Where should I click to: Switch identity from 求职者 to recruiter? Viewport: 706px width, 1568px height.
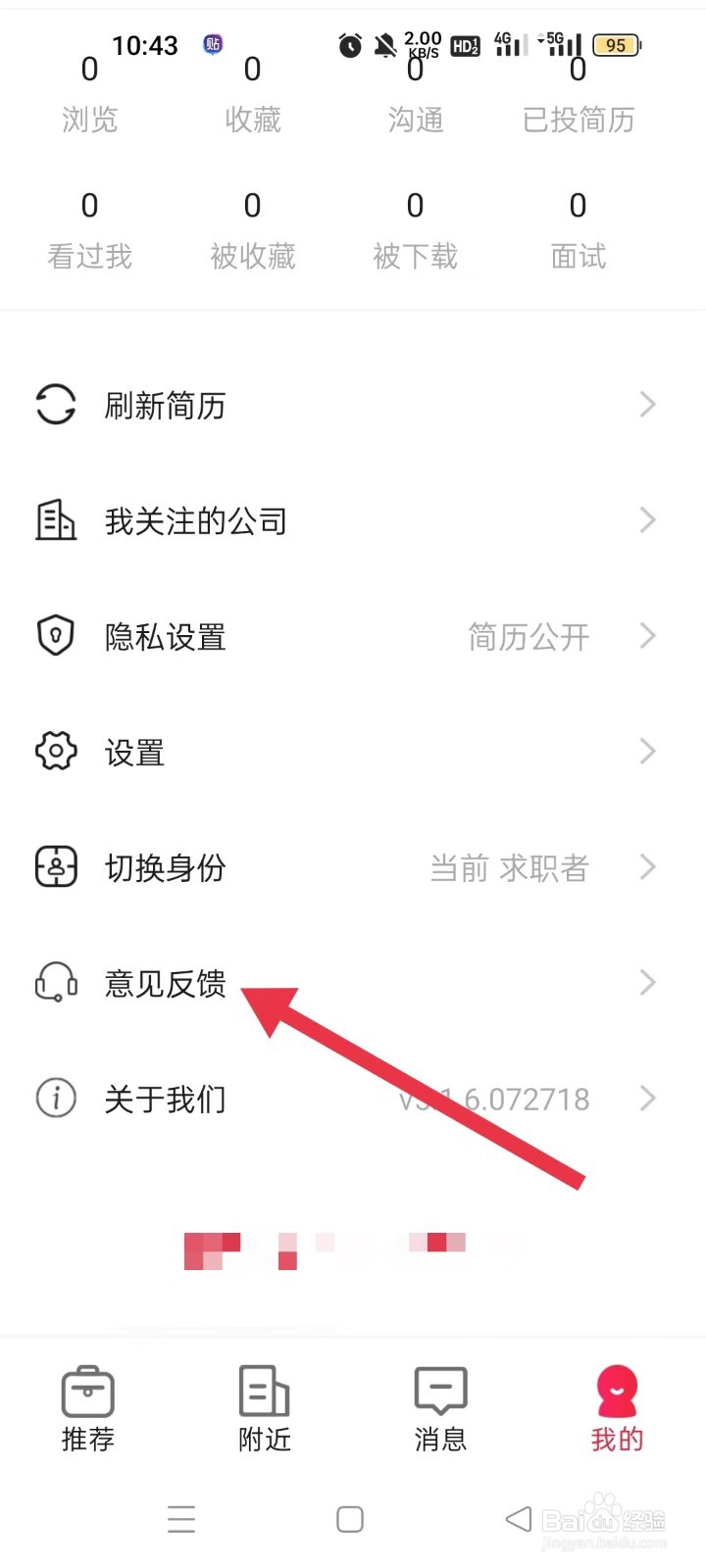(508, 868)
